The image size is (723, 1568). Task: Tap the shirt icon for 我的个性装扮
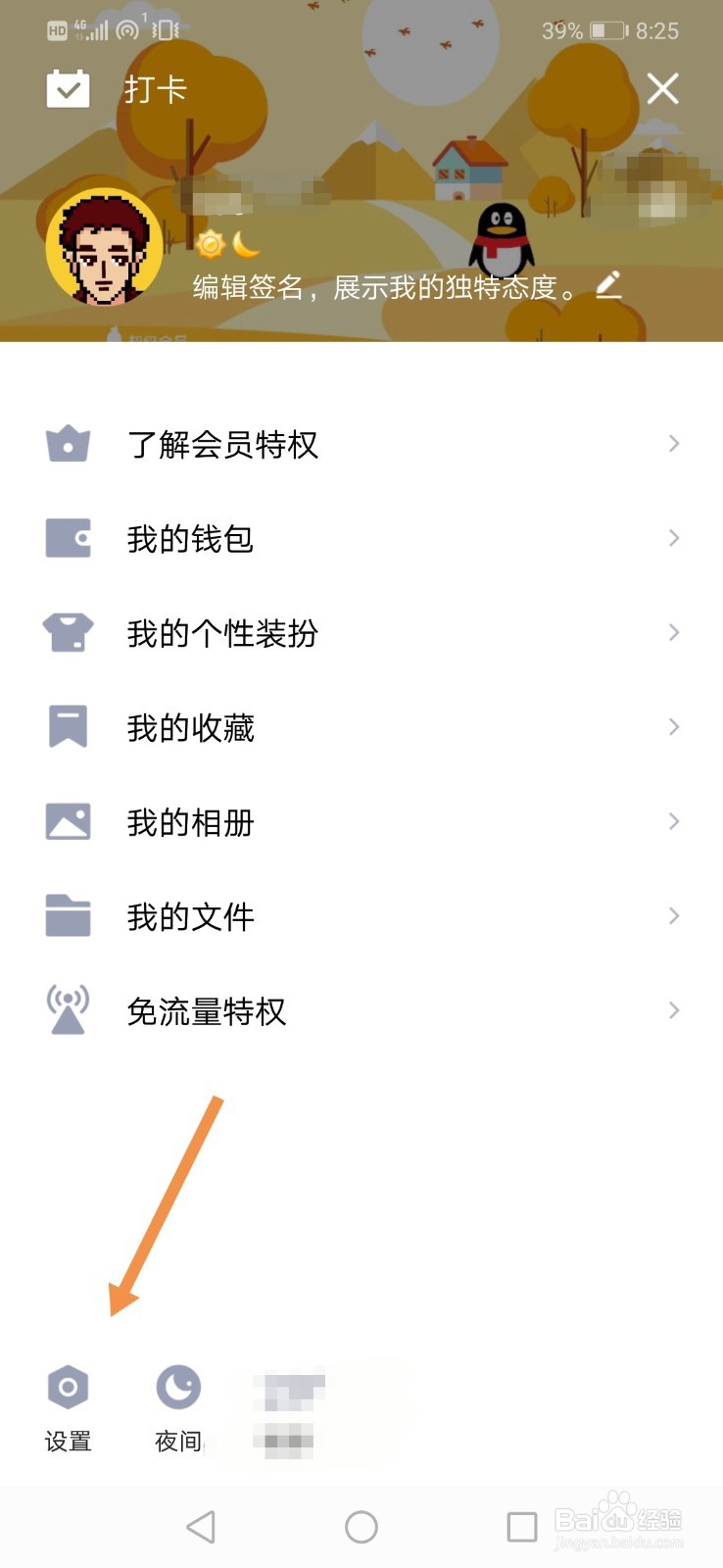(x=67, y=632)
